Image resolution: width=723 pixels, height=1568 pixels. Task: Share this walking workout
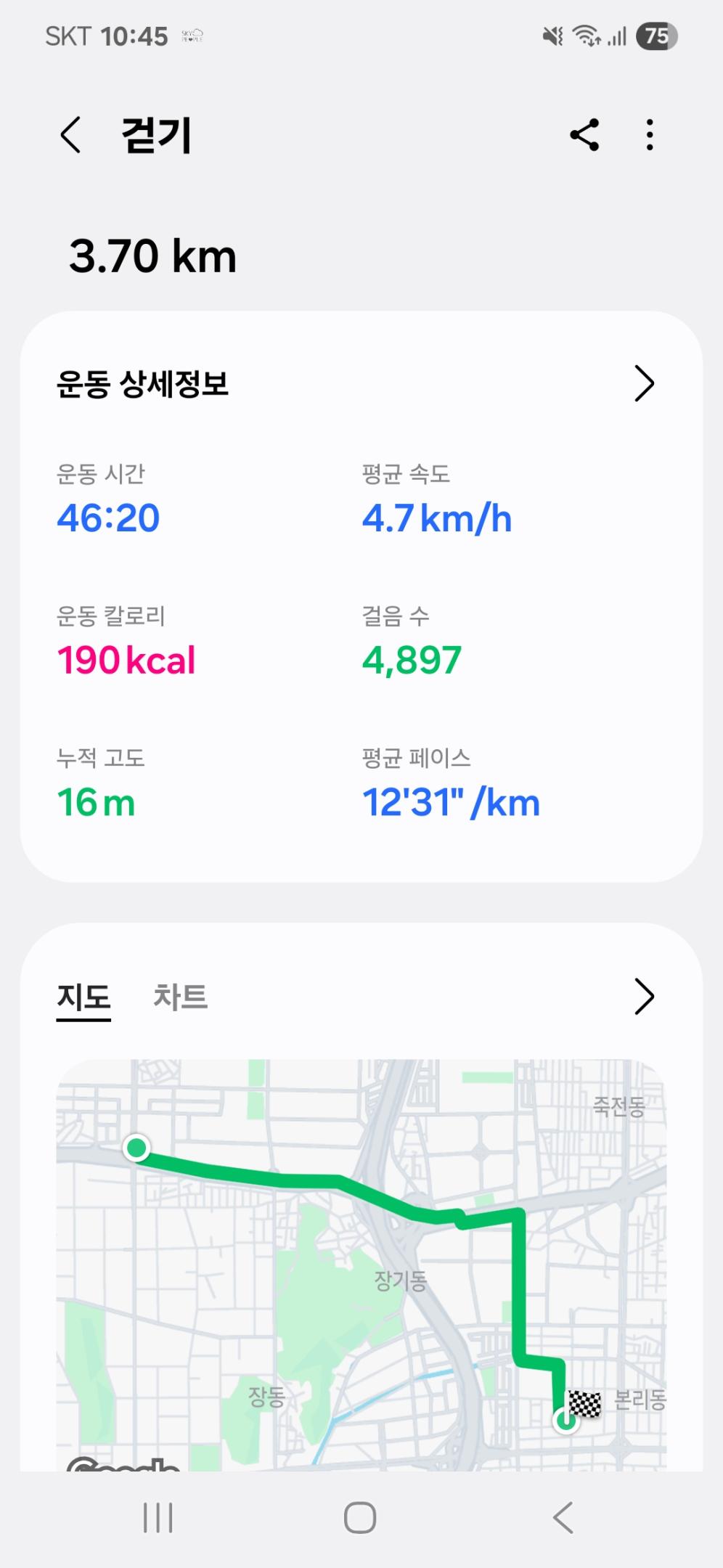584,135
